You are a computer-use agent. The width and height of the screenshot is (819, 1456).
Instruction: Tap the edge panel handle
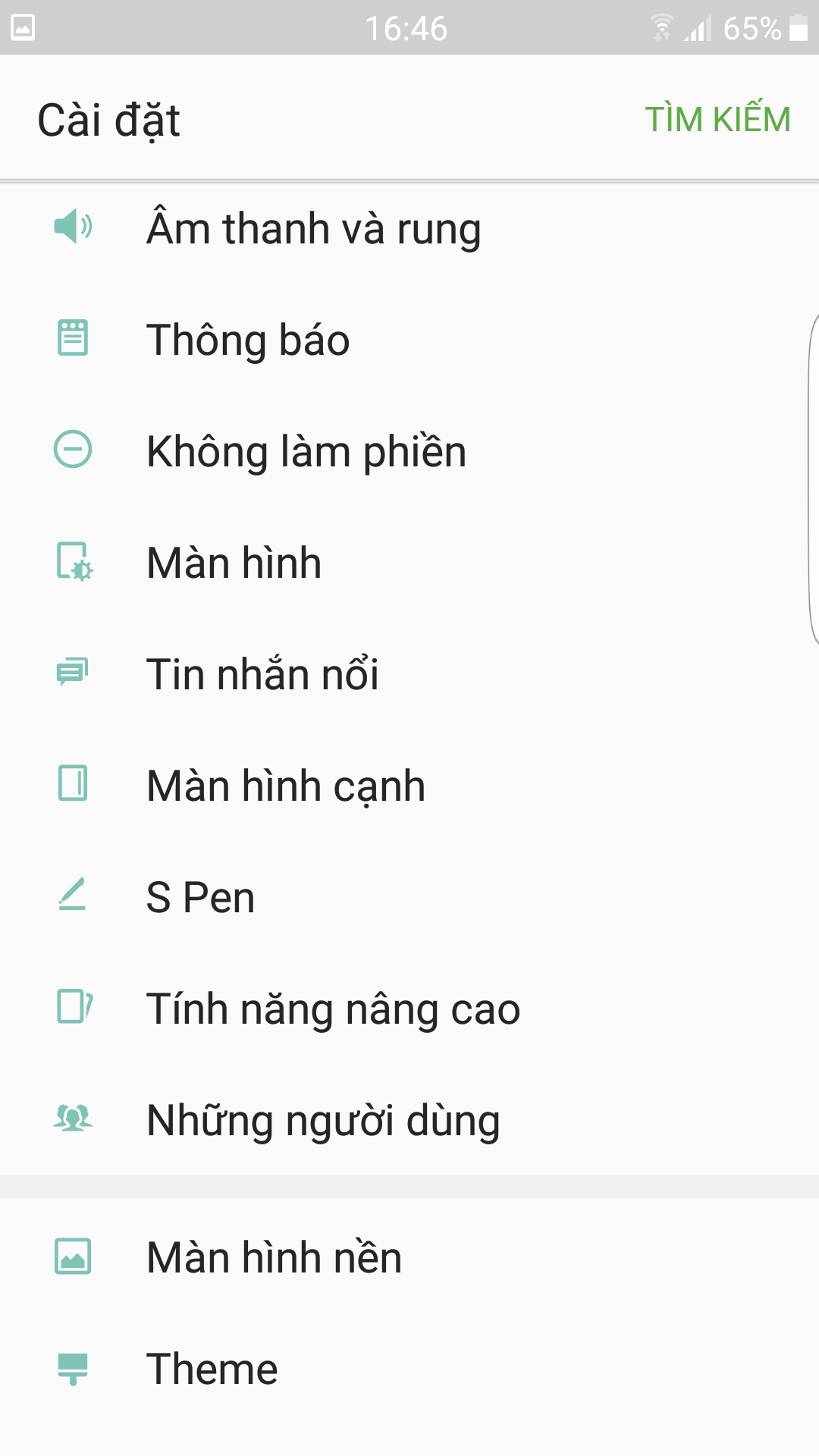[813, 478]
